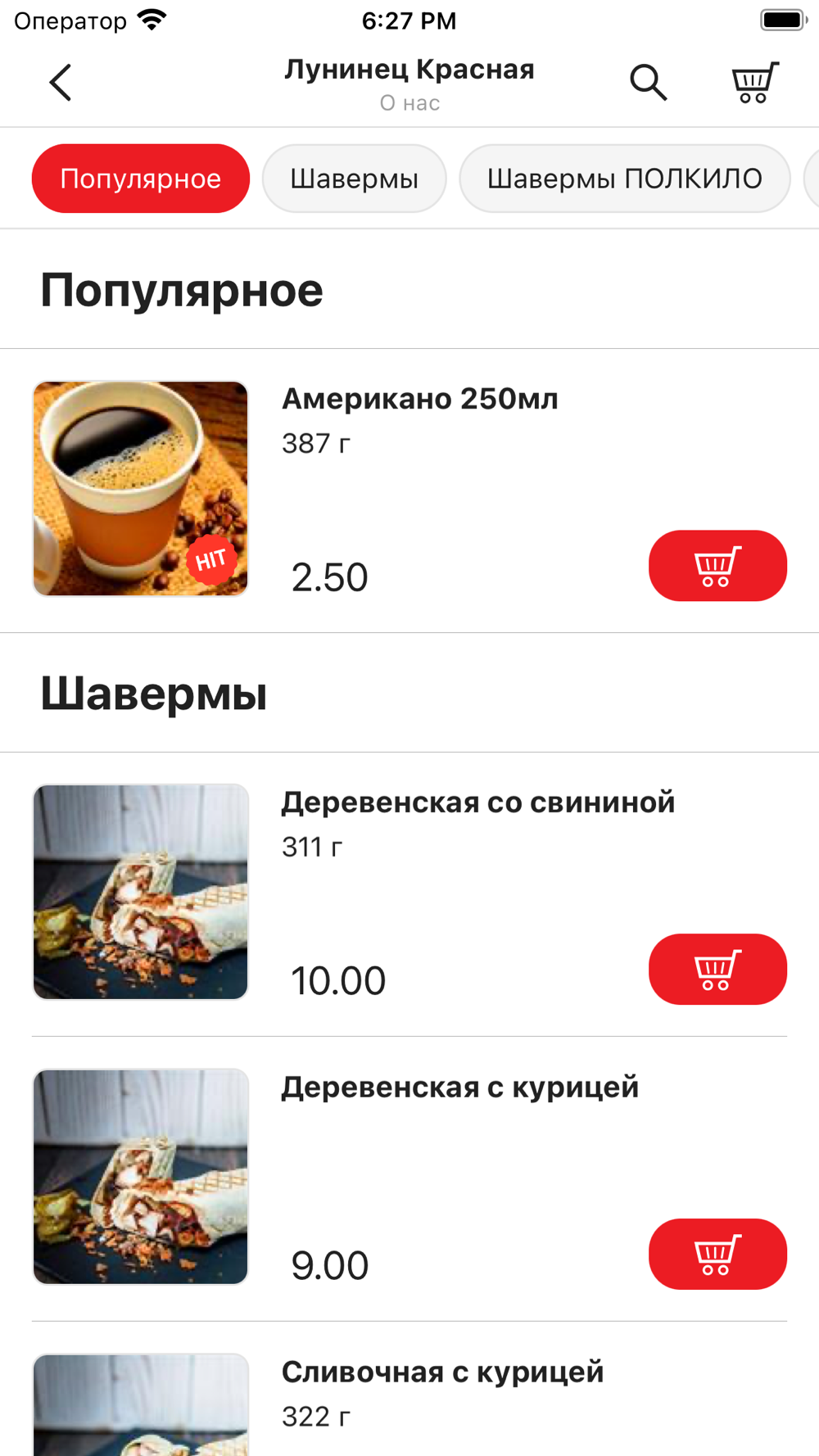Switch to Шавермы ПОЛКИЛО chip
This screenshot has height=1456, width=819.
click(625, 179)
